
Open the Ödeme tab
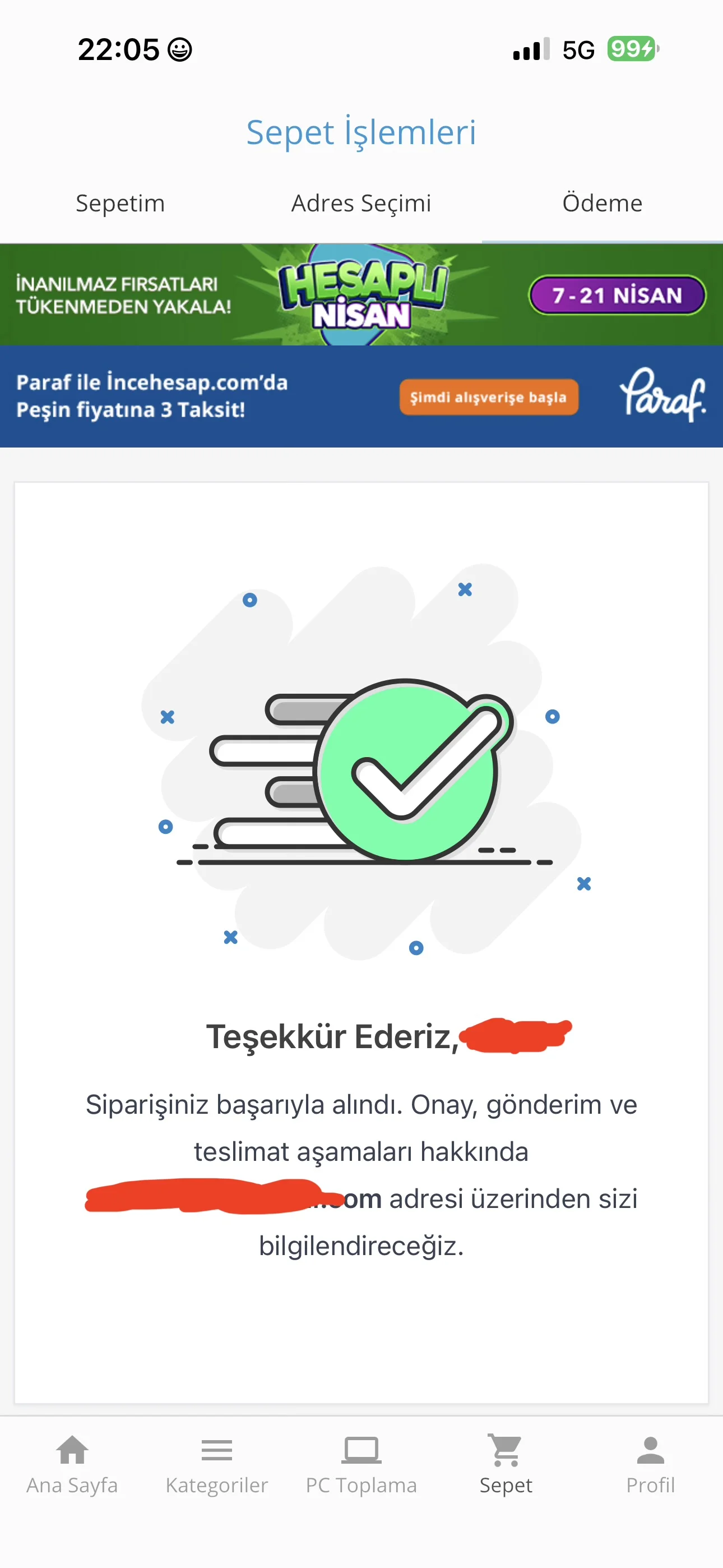pyautogui.click(x=602, y=204)
